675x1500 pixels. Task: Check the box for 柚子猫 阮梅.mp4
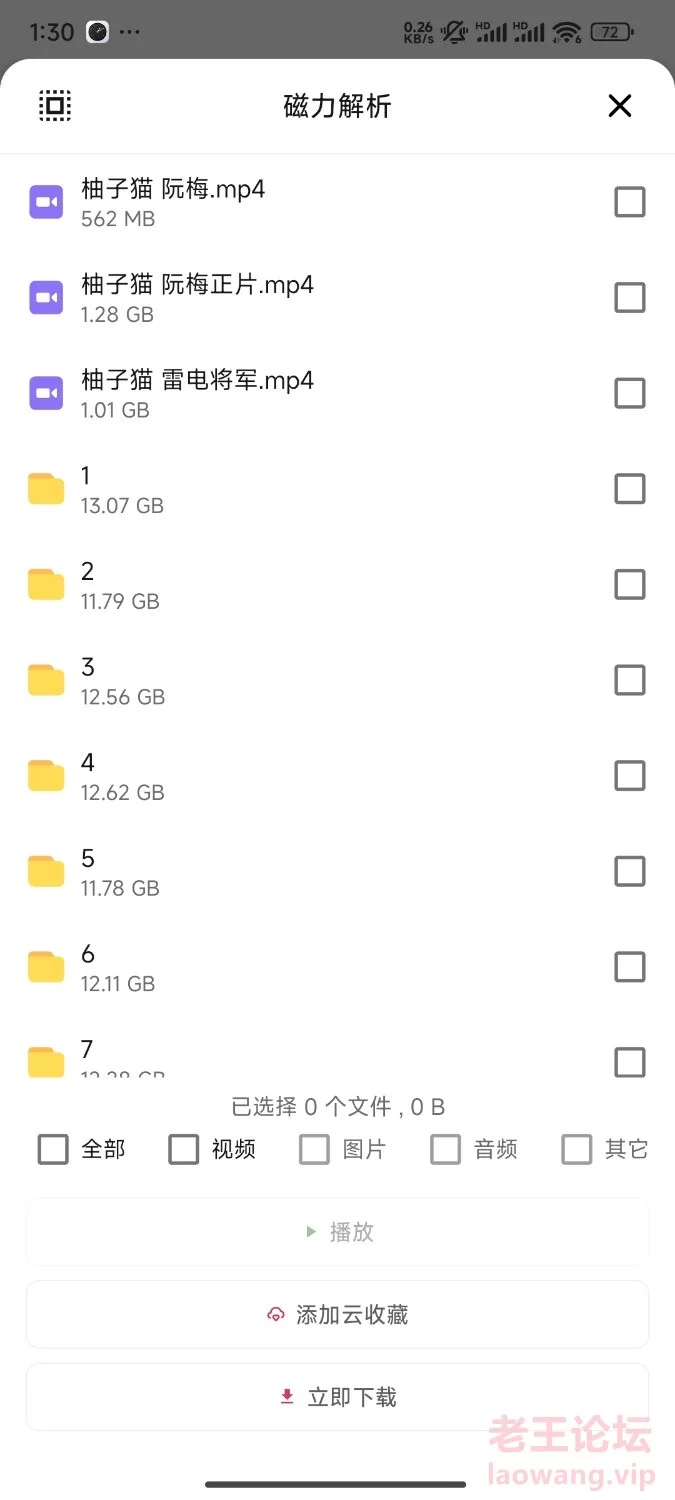click(629, 202)
